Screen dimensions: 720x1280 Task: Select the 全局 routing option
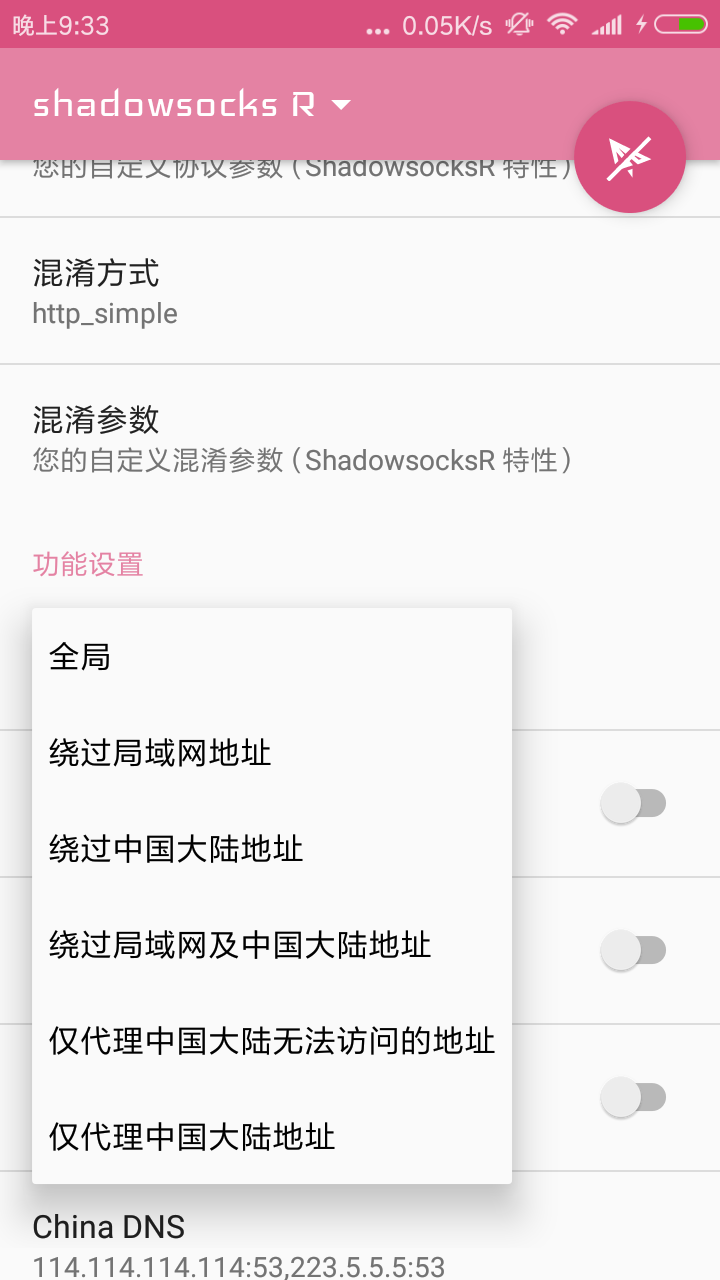click(271, 657)
